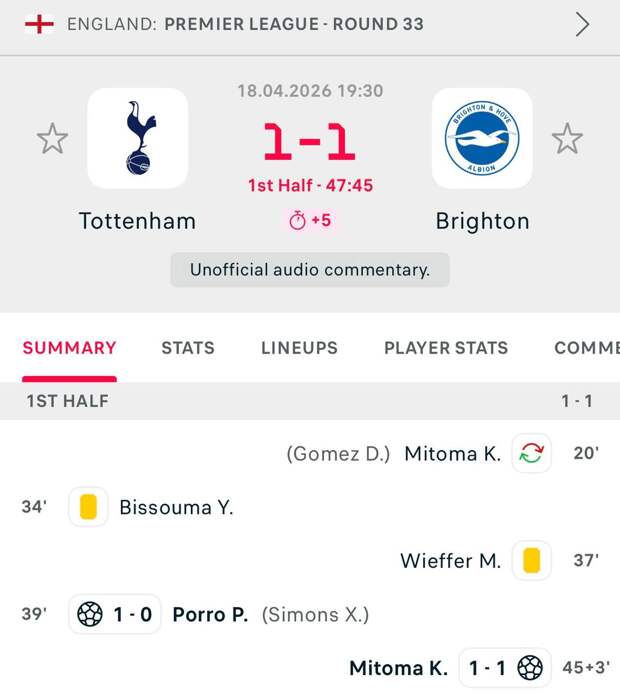Open the Player Stats tab

(446, 348)
